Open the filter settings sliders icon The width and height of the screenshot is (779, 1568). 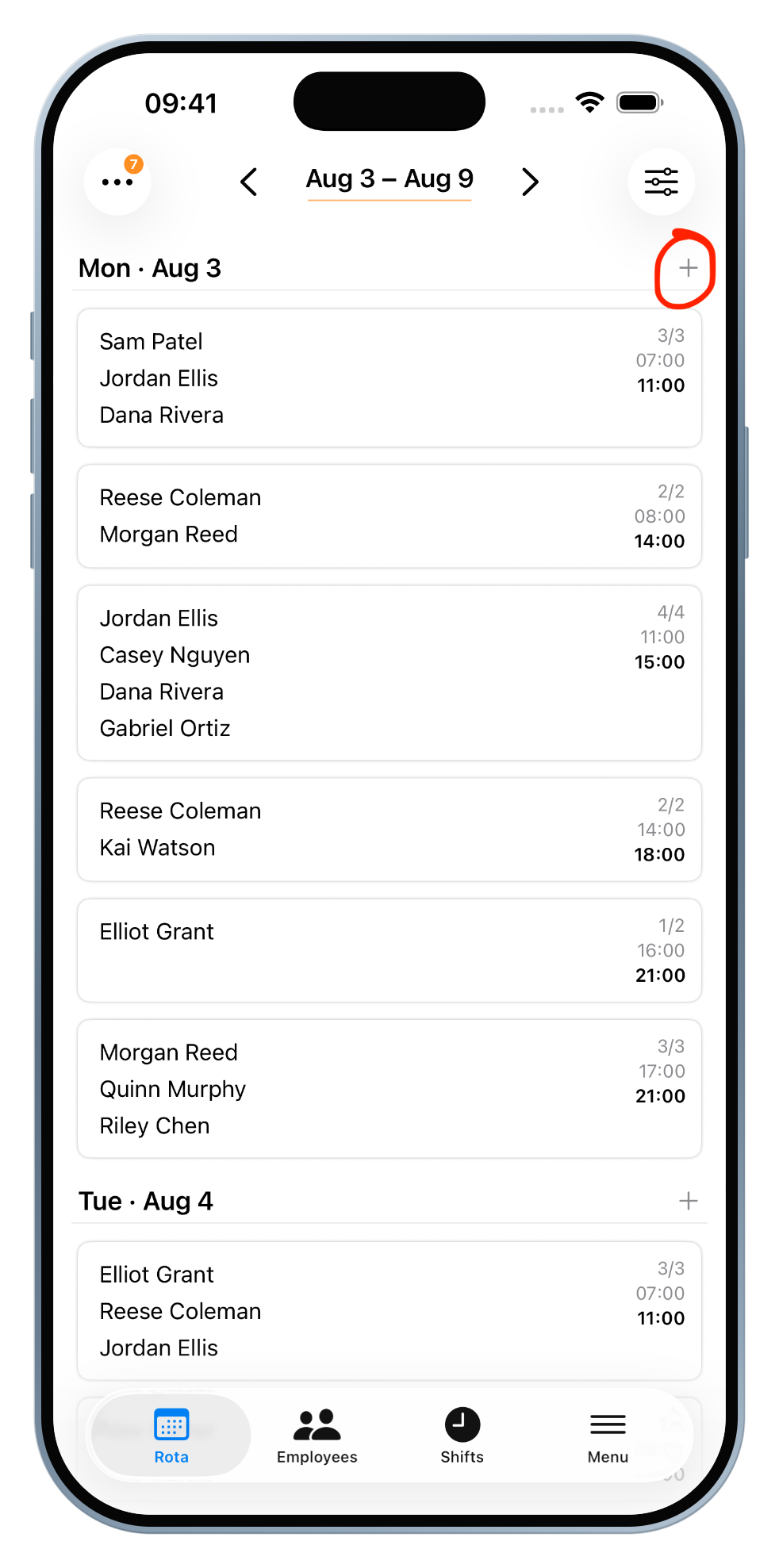661,182
